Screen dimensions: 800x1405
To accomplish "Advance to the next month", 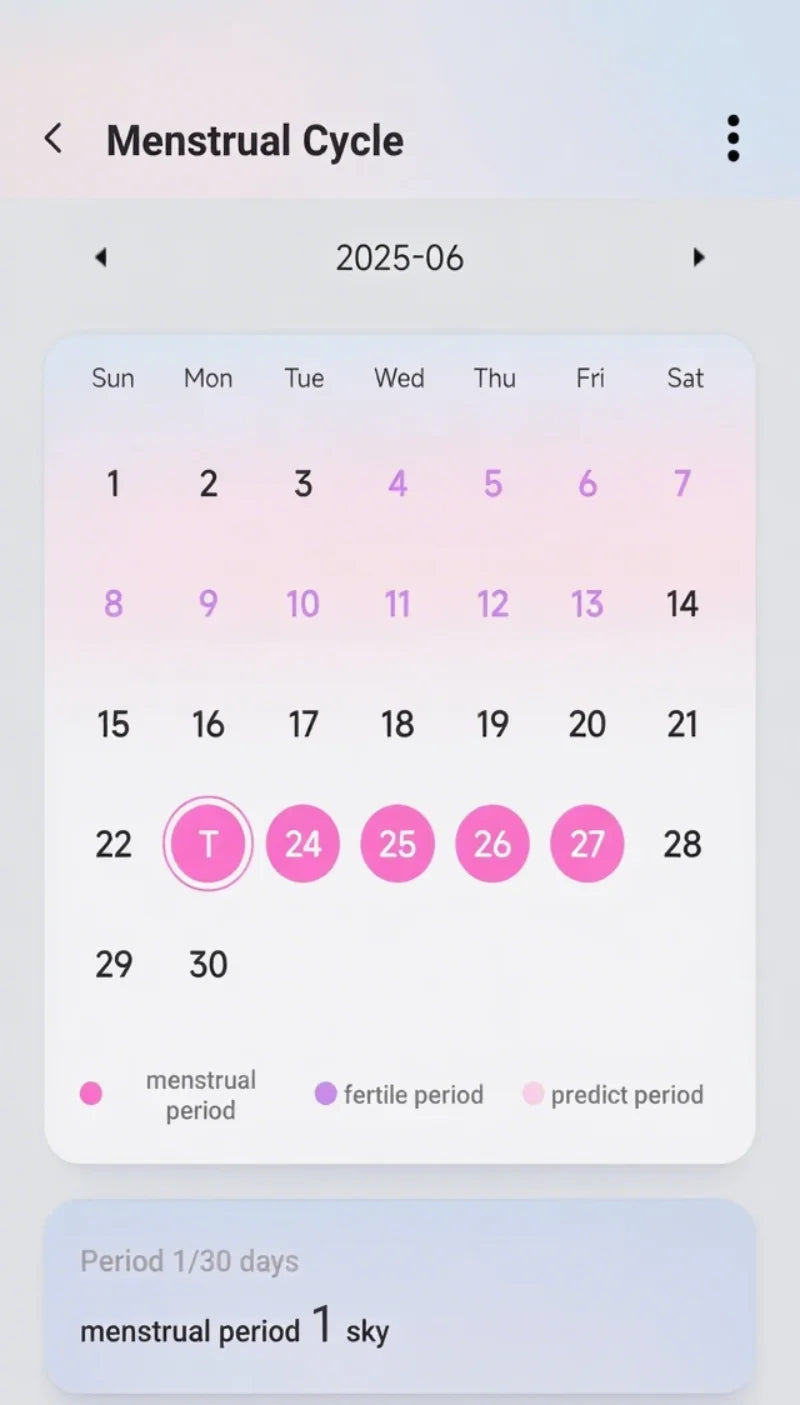I will click(x=698, y=258).
